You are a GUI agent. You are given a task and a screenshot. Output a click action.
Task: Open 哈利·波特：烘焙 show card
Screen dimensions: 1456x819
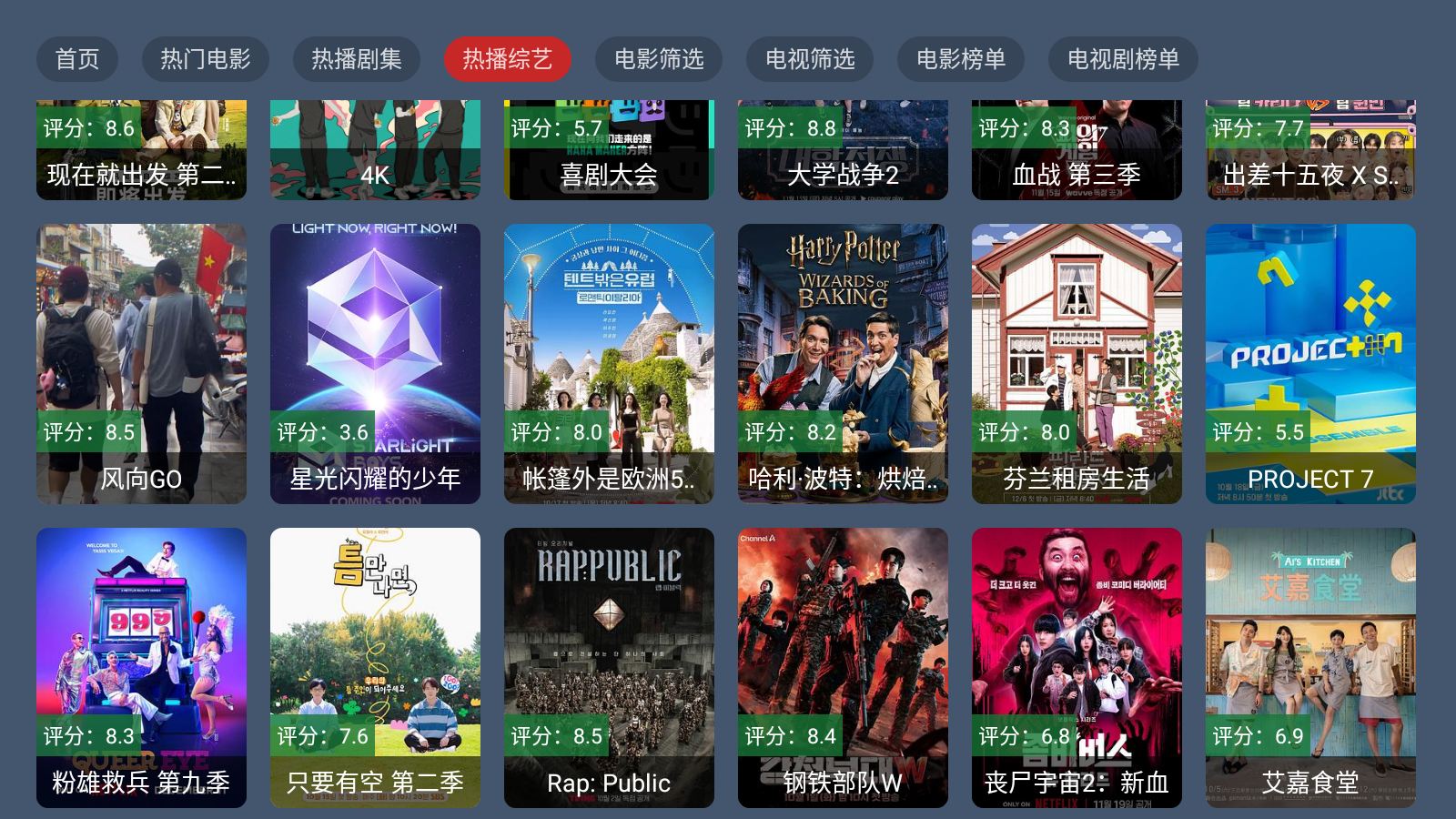(843, 364)
